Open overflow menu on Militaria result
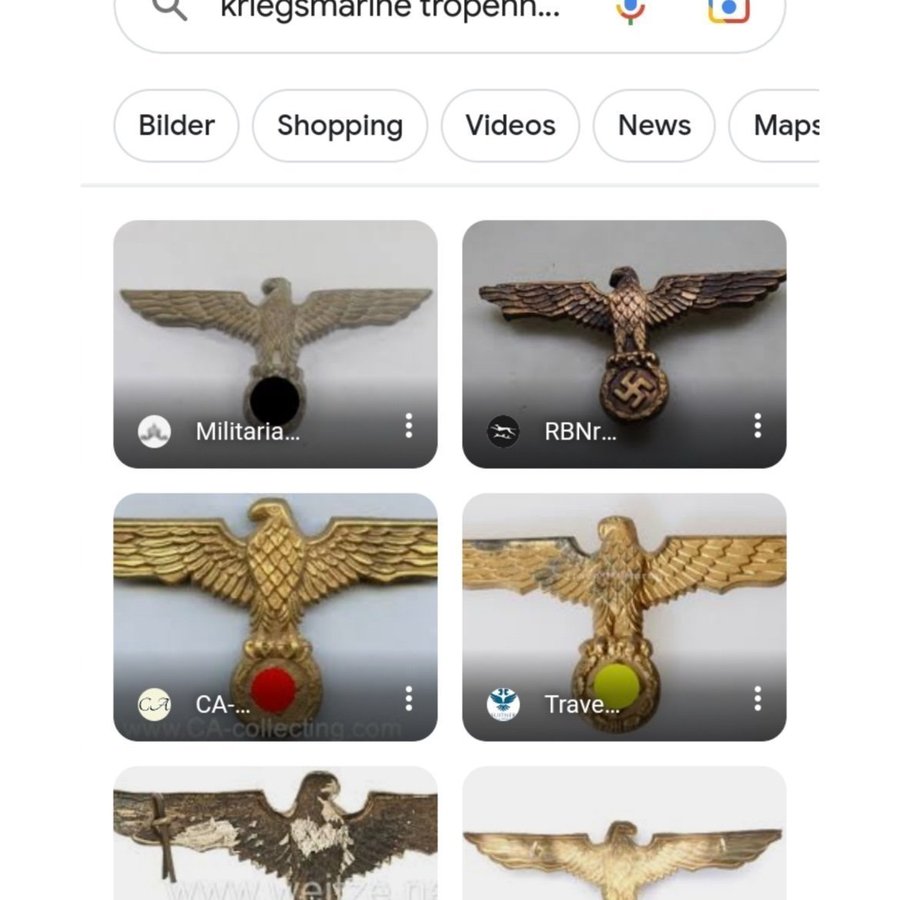Viewport: 900px width, 900px height. [409, 427]
